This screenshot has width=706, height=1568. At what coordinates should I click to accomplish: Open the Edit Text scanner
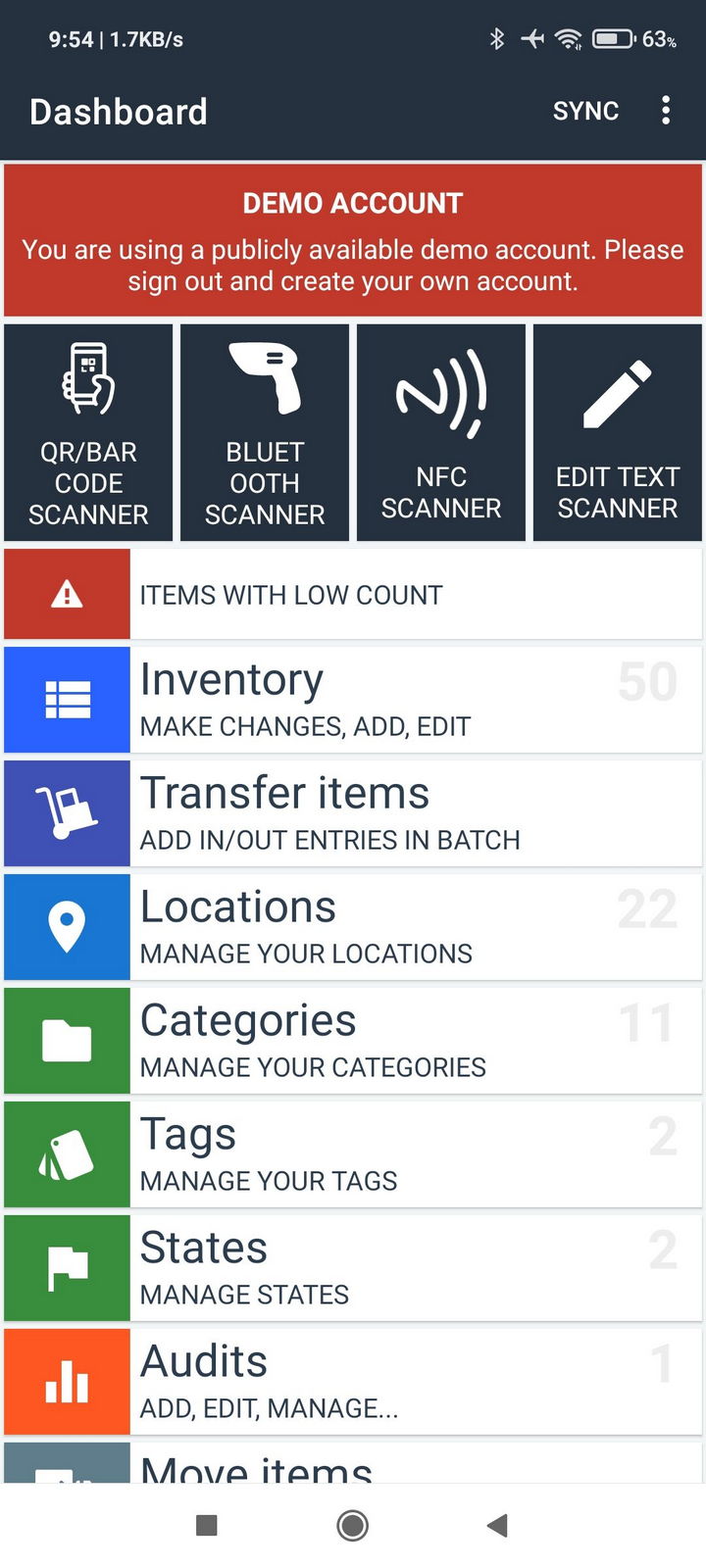(x=618, y=433)
